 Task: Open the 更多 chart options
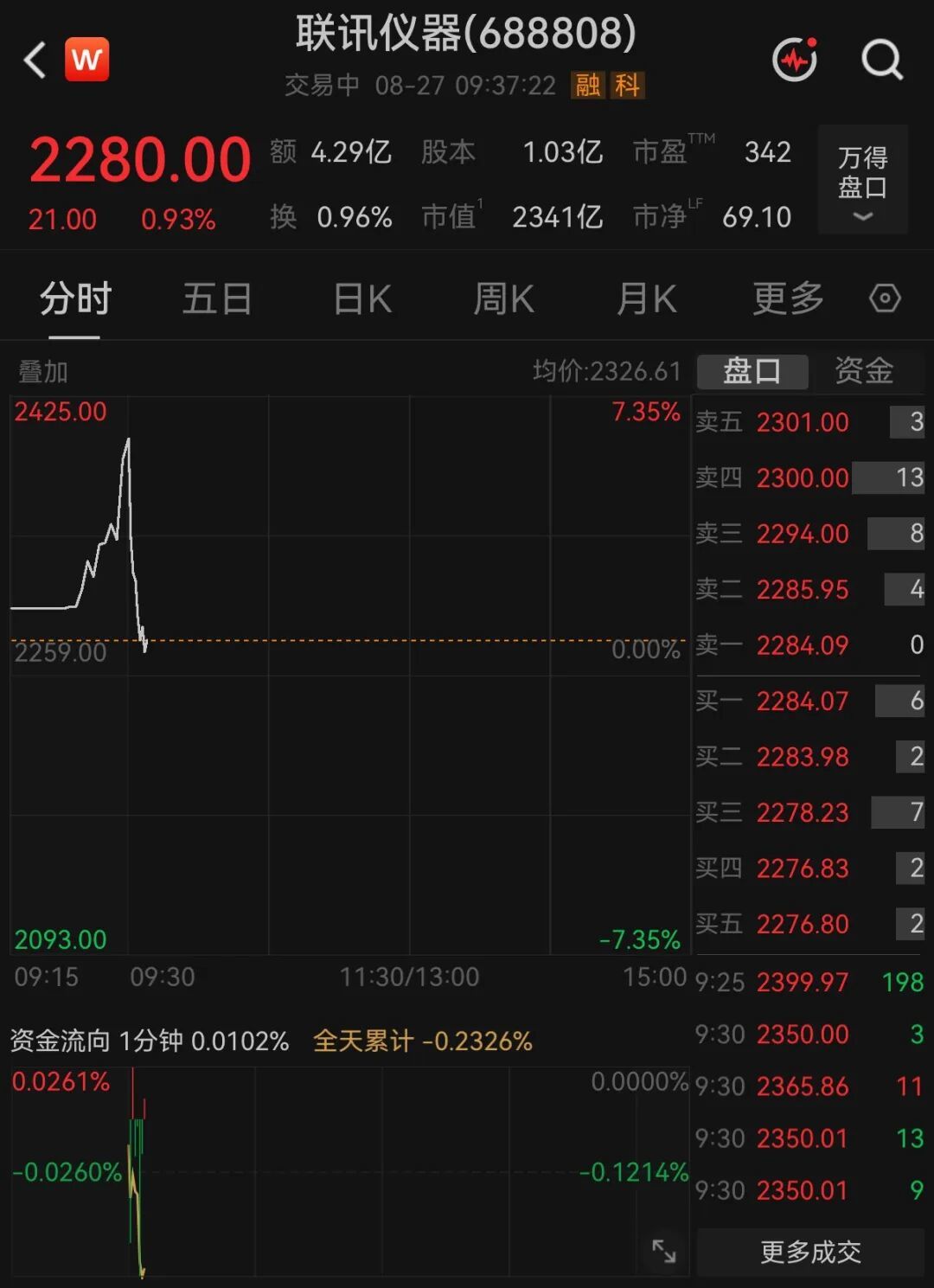(x=788, y=299)
